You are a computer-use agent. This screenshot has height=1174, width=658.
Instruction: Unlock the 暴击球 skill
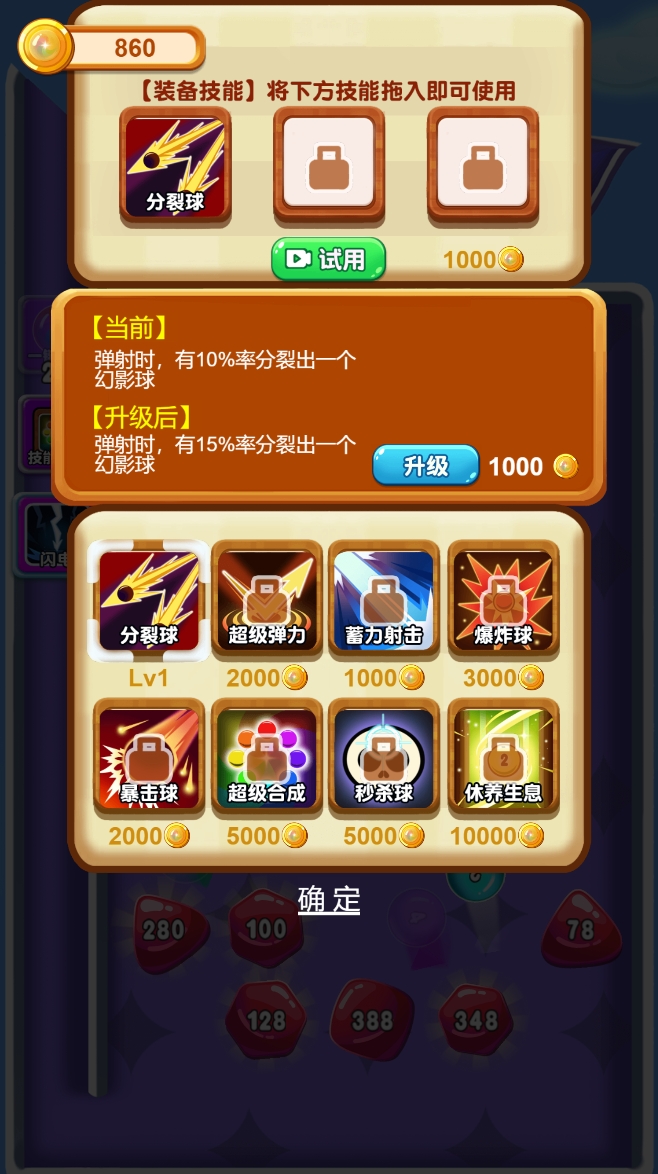pyautogui.click(x=149, y=758)
